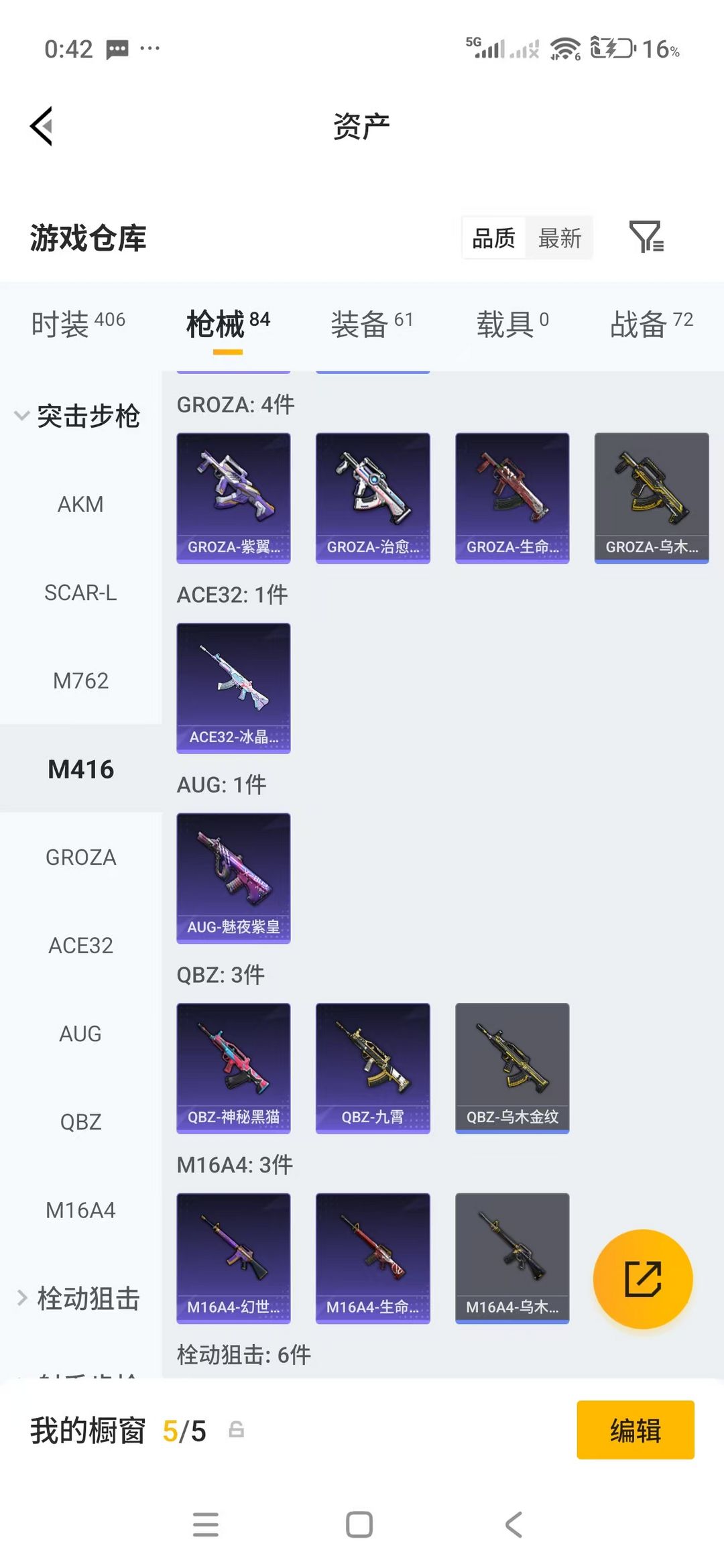This screenshot has width=724, height=1568.
Task: Switch to the 战备 tab
Action: point(651,324)
